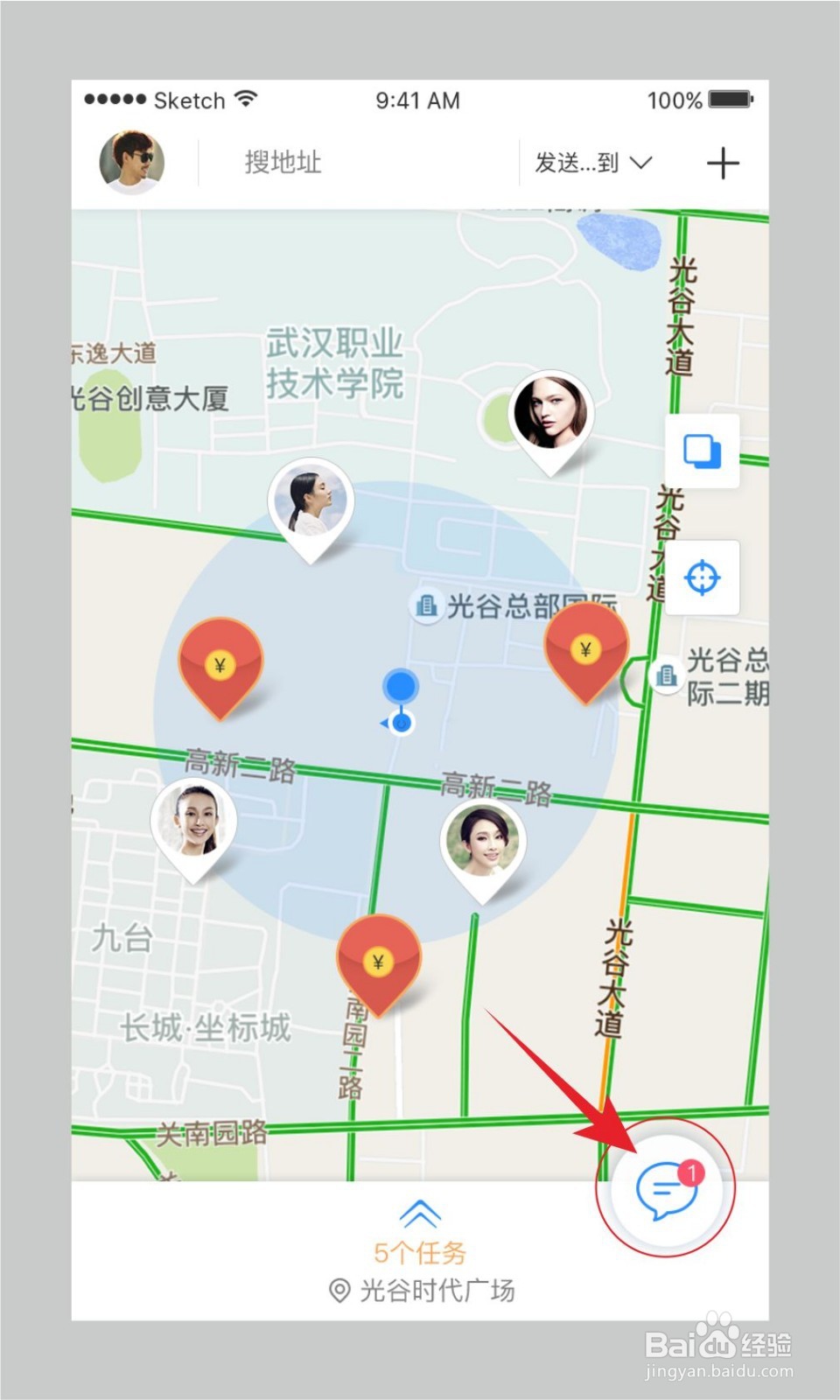Select the red ¥ task pin near 高新二路

tap(588, 650)
